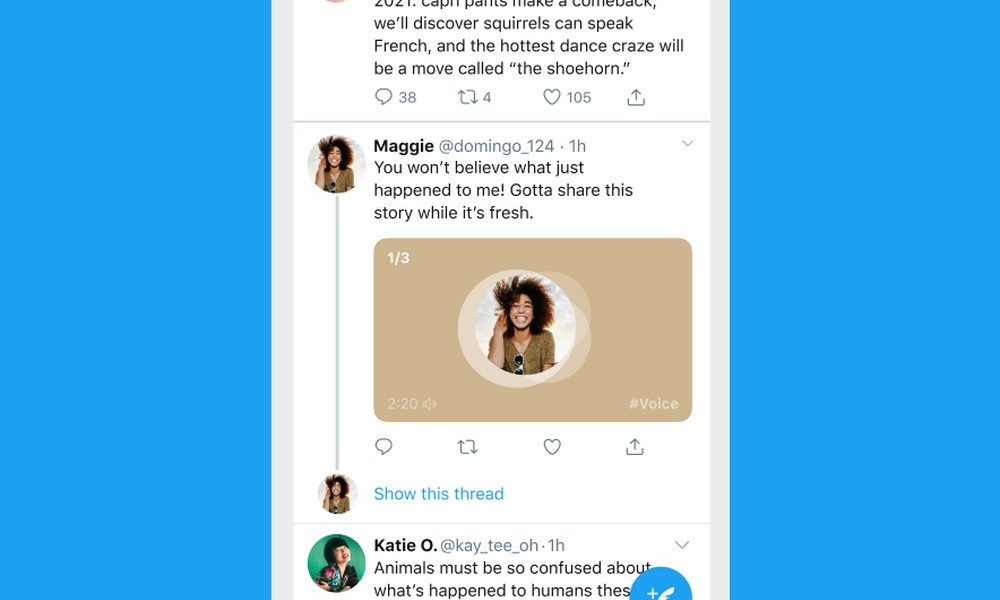Like Maggie's voice tweet
This screenshot has width=1000, height=600.
pos(552,447)
